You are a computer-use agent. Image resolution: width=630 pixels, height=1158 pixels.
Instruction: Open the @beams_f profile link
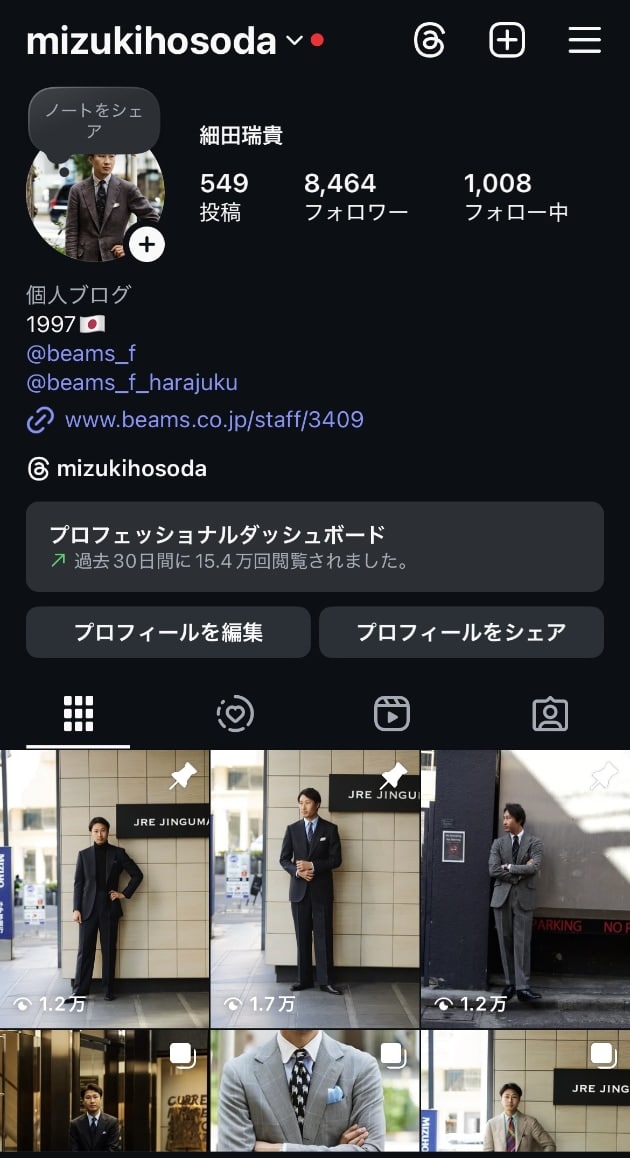tap(81, 353)
